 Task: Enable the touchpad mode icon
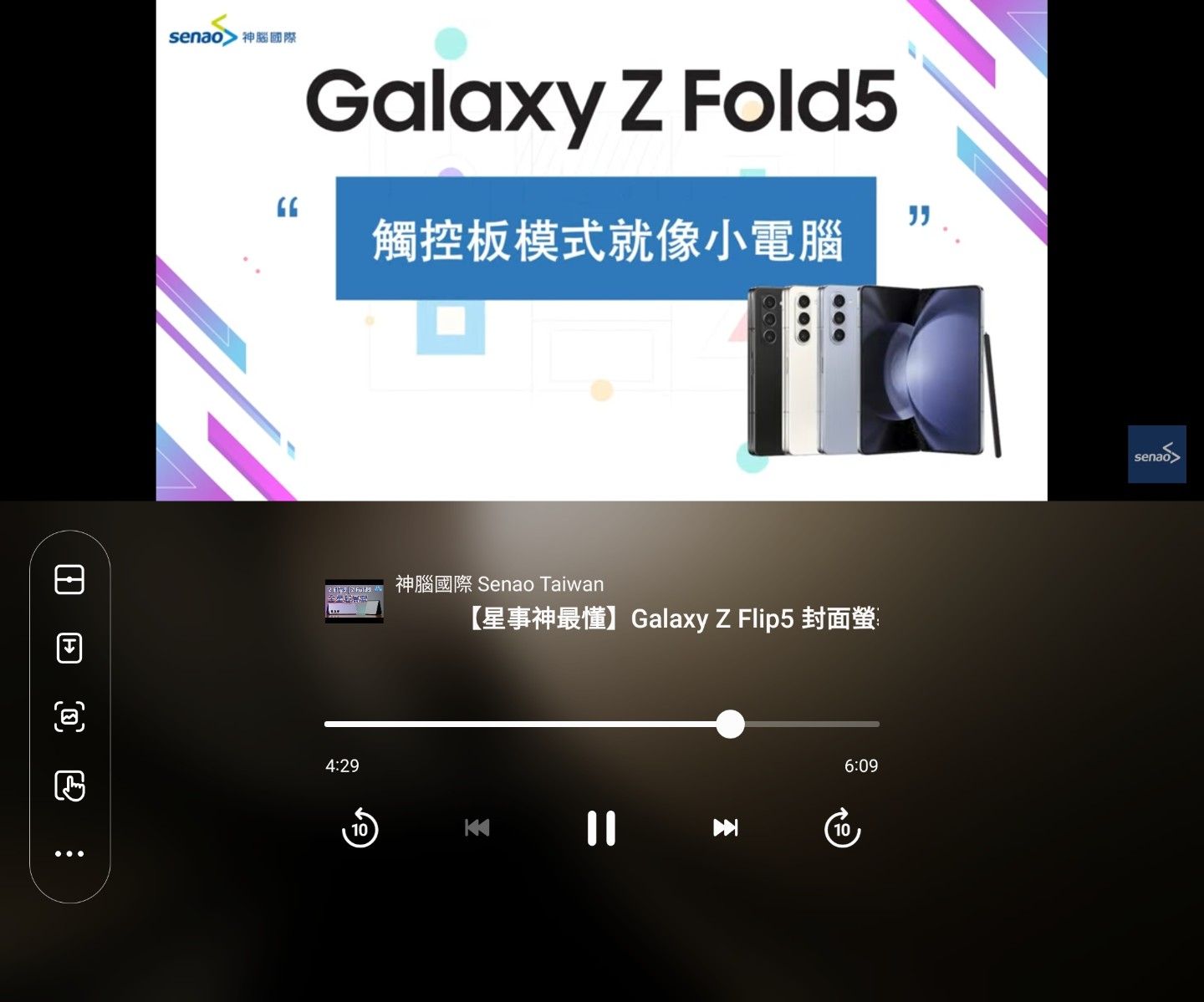[x=69, y=786]
